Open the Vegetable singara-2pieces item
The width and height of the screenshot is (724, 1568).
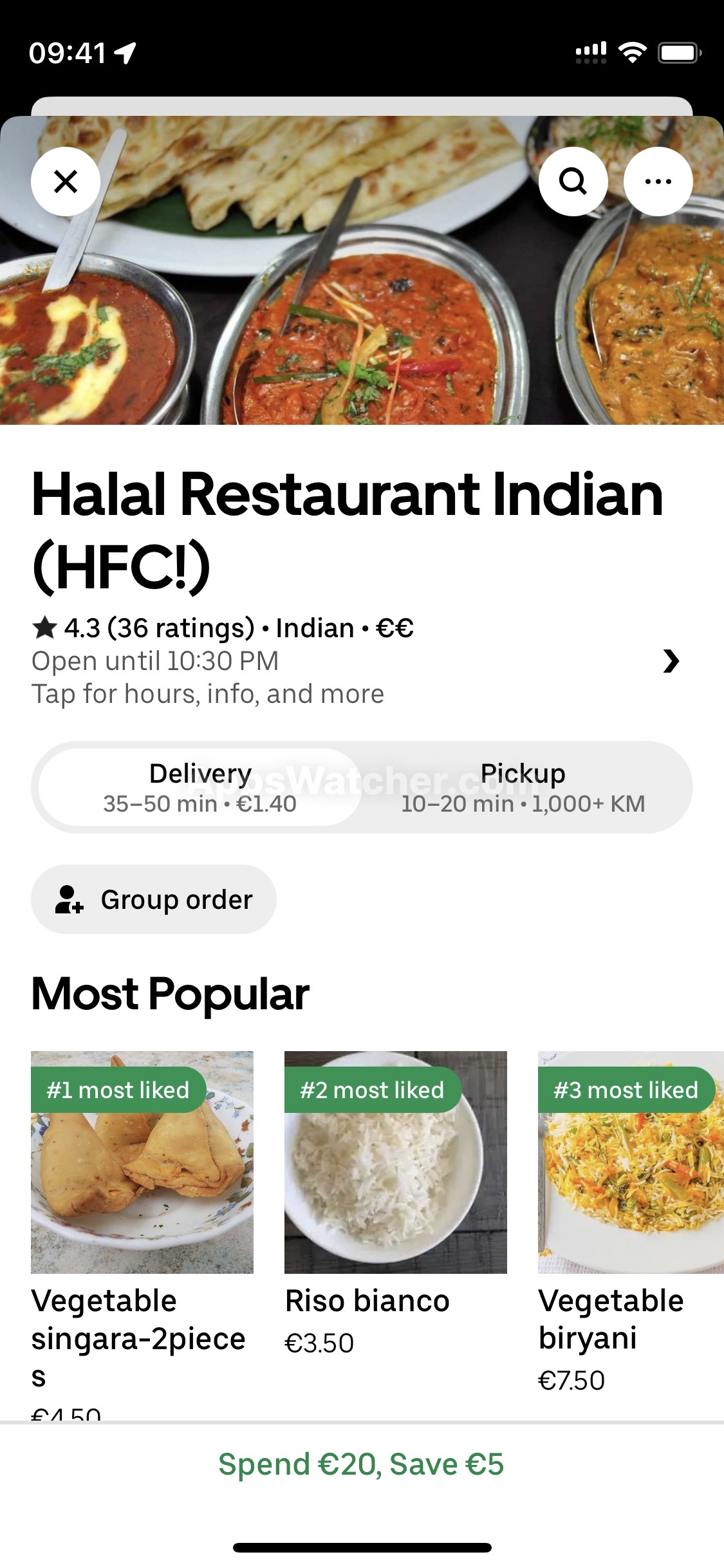pyautogui.click(x=142, y=1162)
